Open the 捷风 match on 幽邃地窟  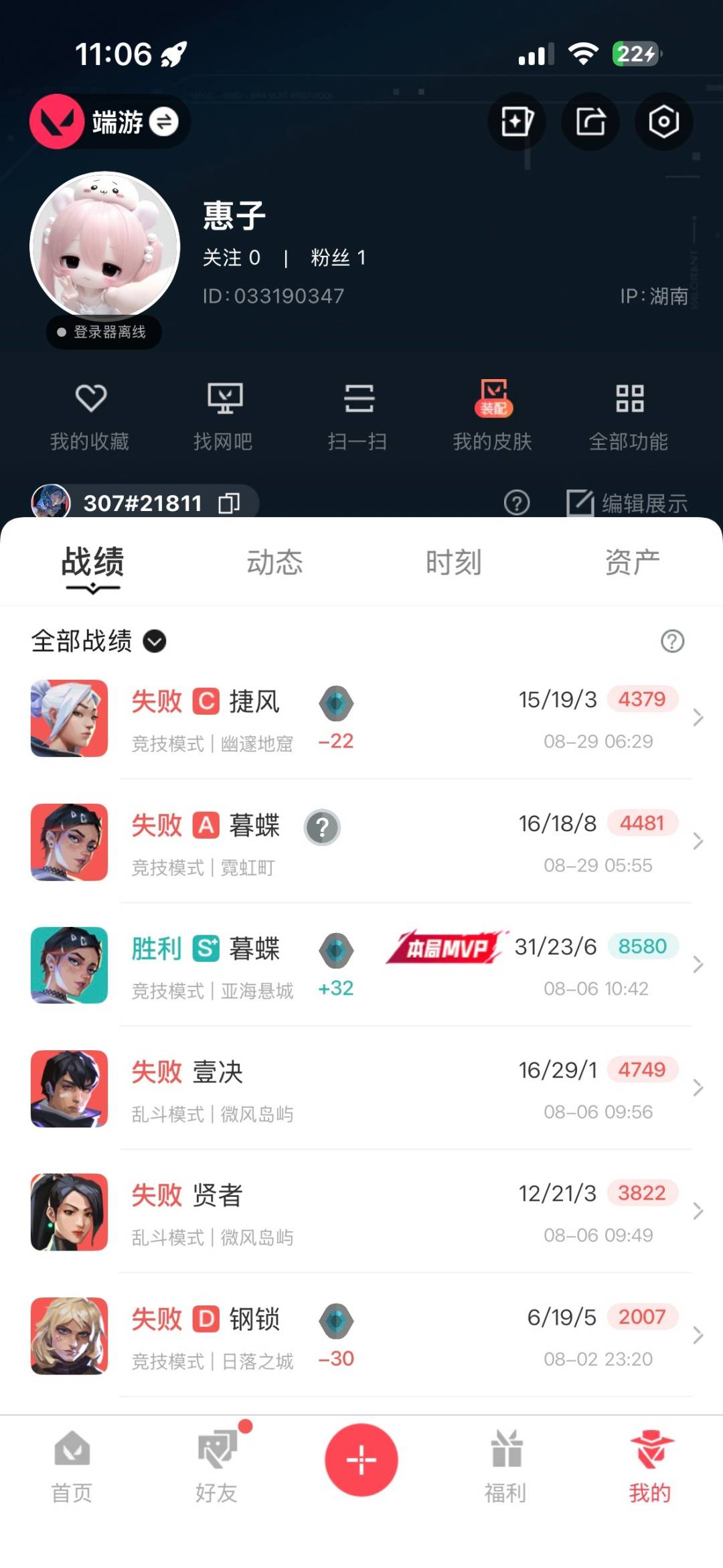(361, 718)
